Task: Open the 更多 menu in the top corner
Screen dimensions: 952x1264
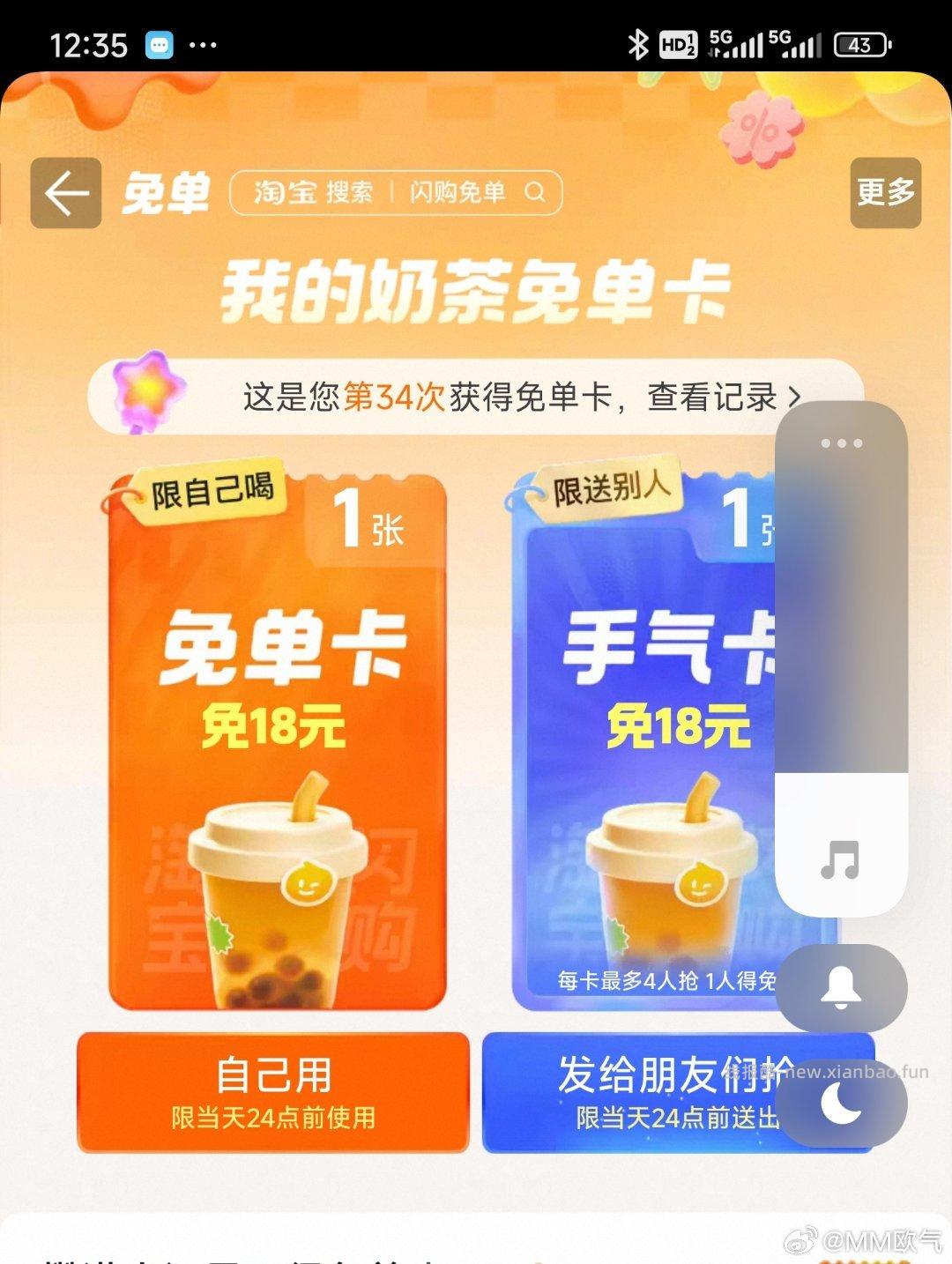Action: tap(884, 194)
